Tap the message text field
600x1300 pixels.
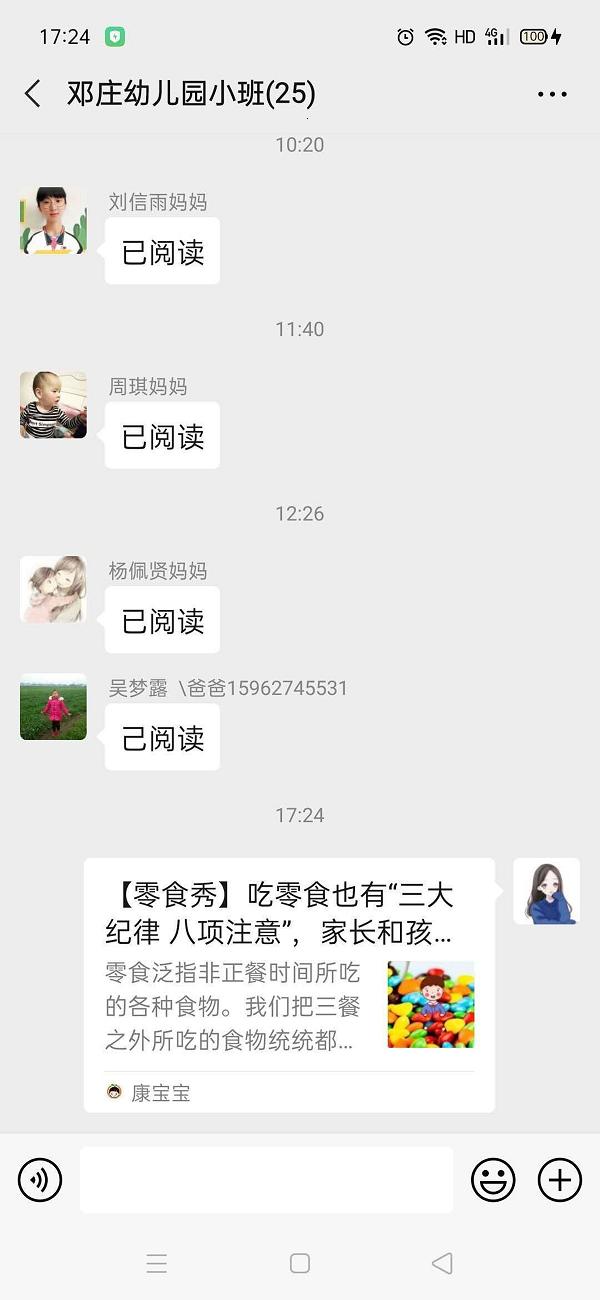[x=266, y=1180]
